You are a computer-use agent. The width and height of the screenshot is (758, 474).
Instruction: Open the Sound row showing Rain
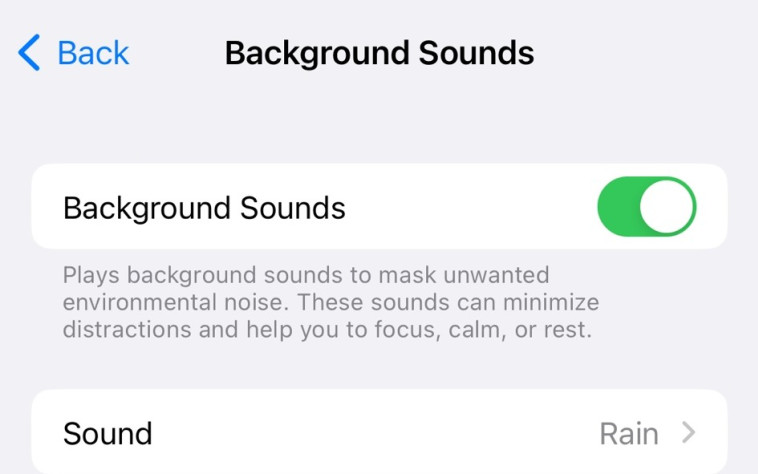click(379, 433)
